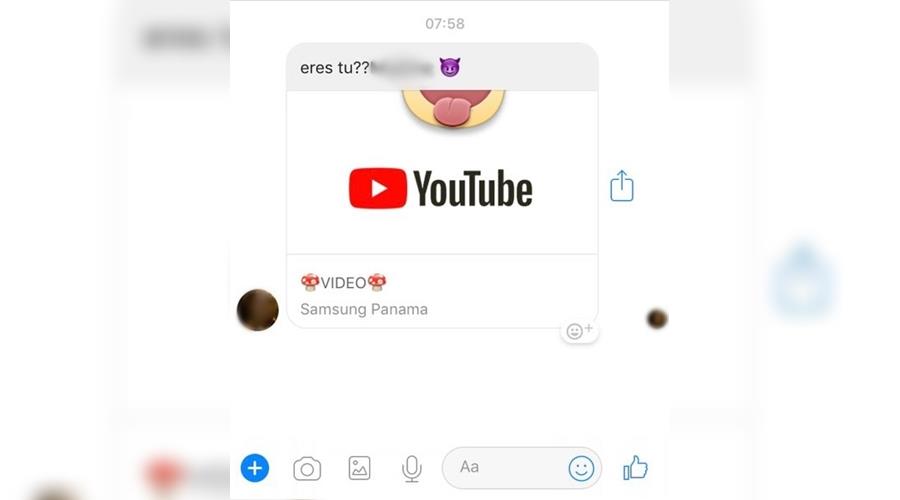The image size is (900, 500).
Task: Launch the camera from the toolbar
Action: 307,468
